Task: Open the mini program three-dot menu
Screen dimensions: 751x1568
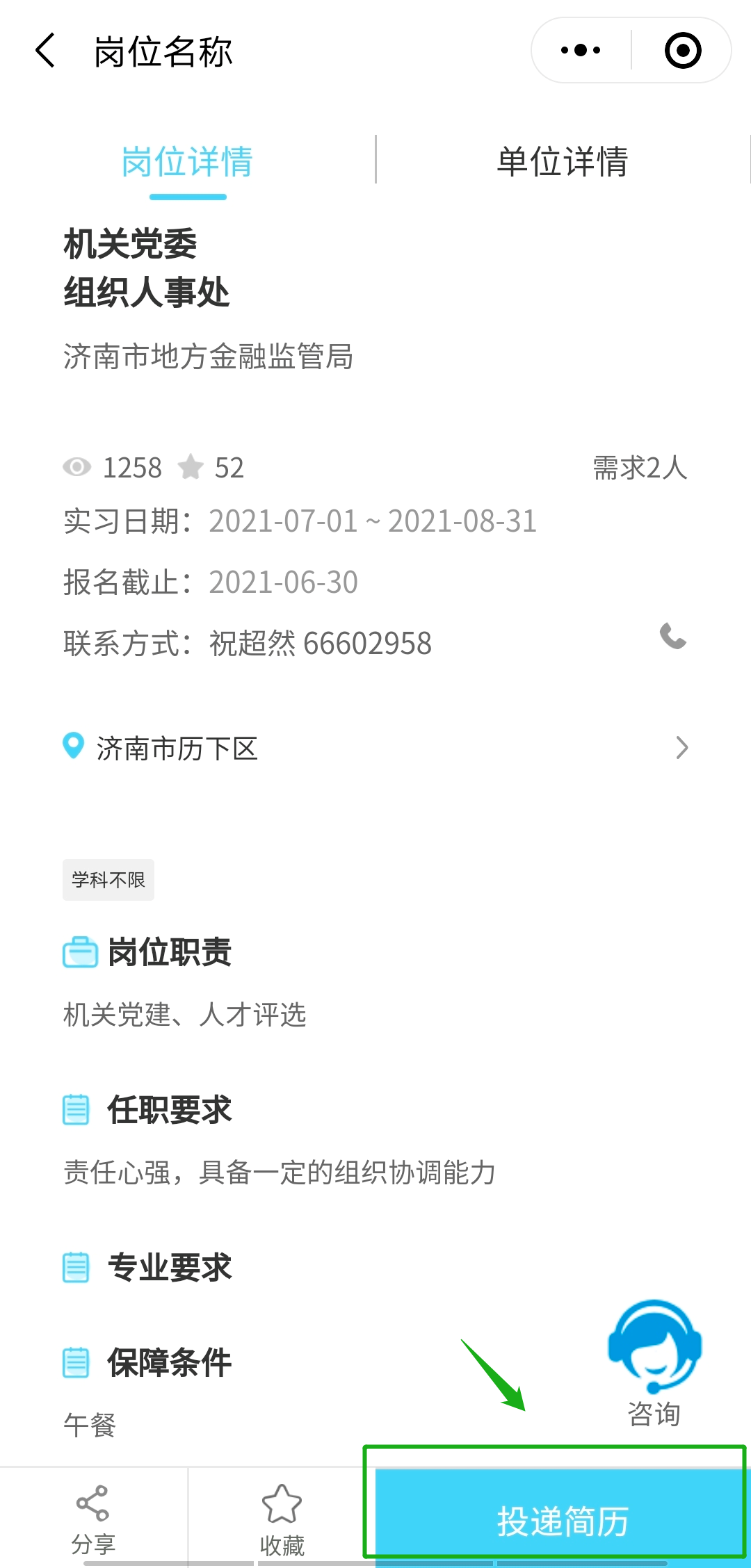Action: click(x=581, y=50)
